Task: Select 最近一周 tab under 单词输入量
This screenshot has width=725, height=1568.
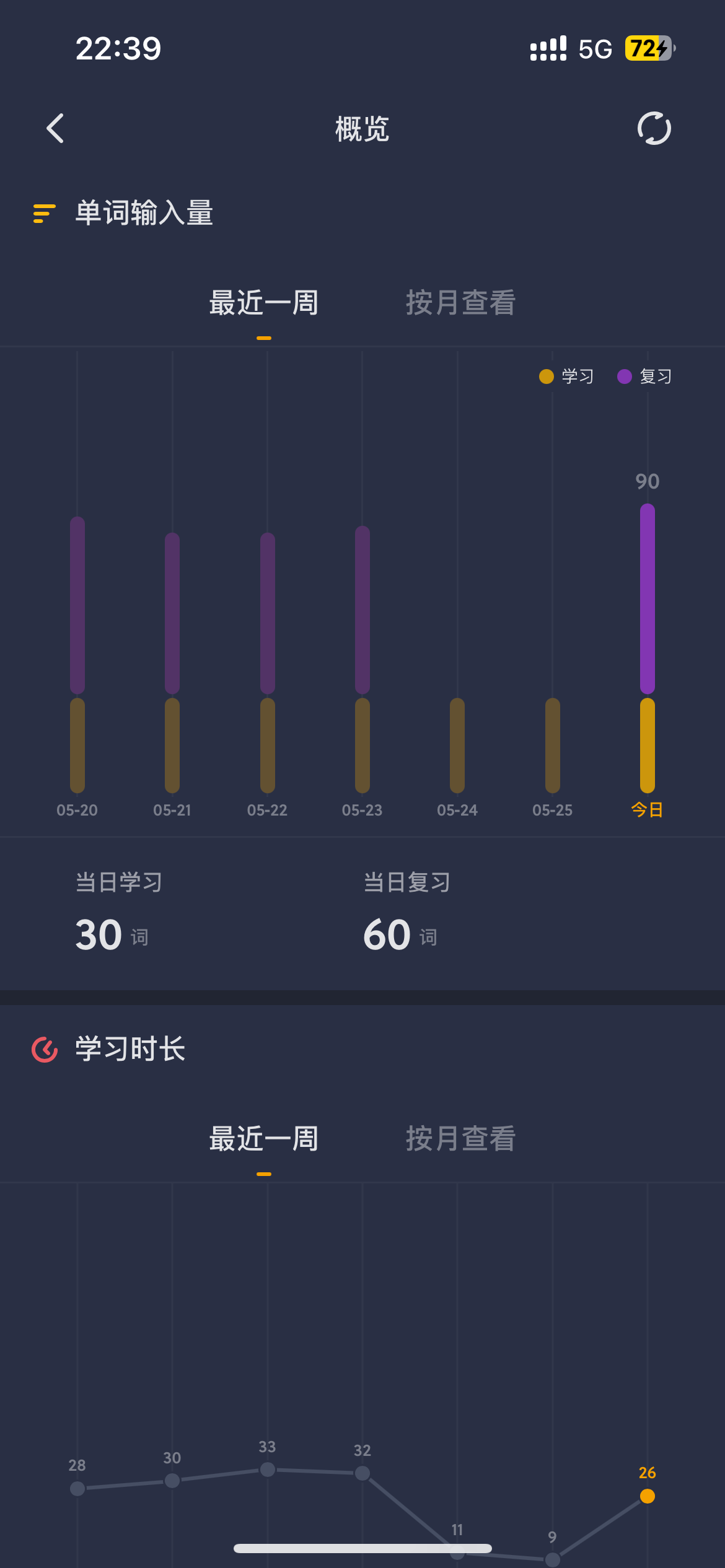Action: [x=264, y=303]
